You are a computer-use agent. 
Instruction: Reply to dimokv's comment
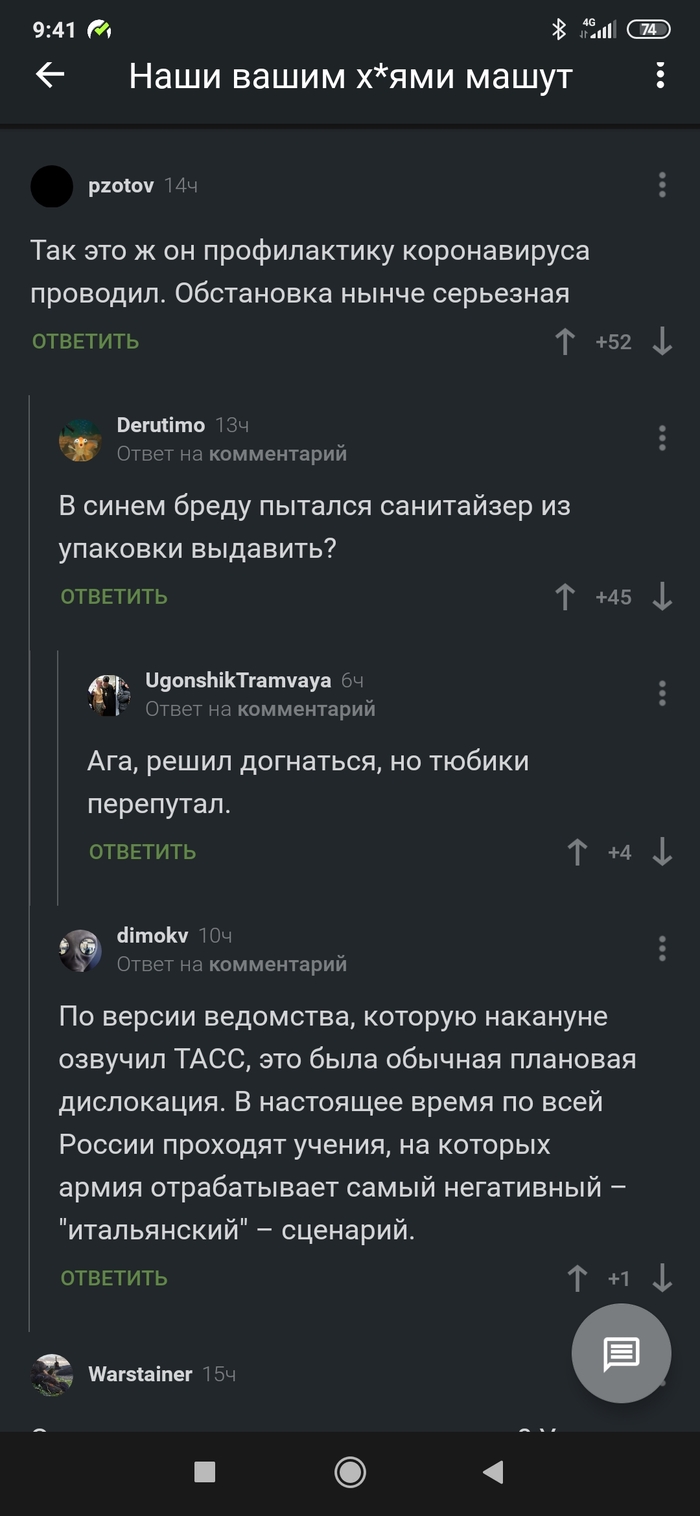click(114, 1278)
